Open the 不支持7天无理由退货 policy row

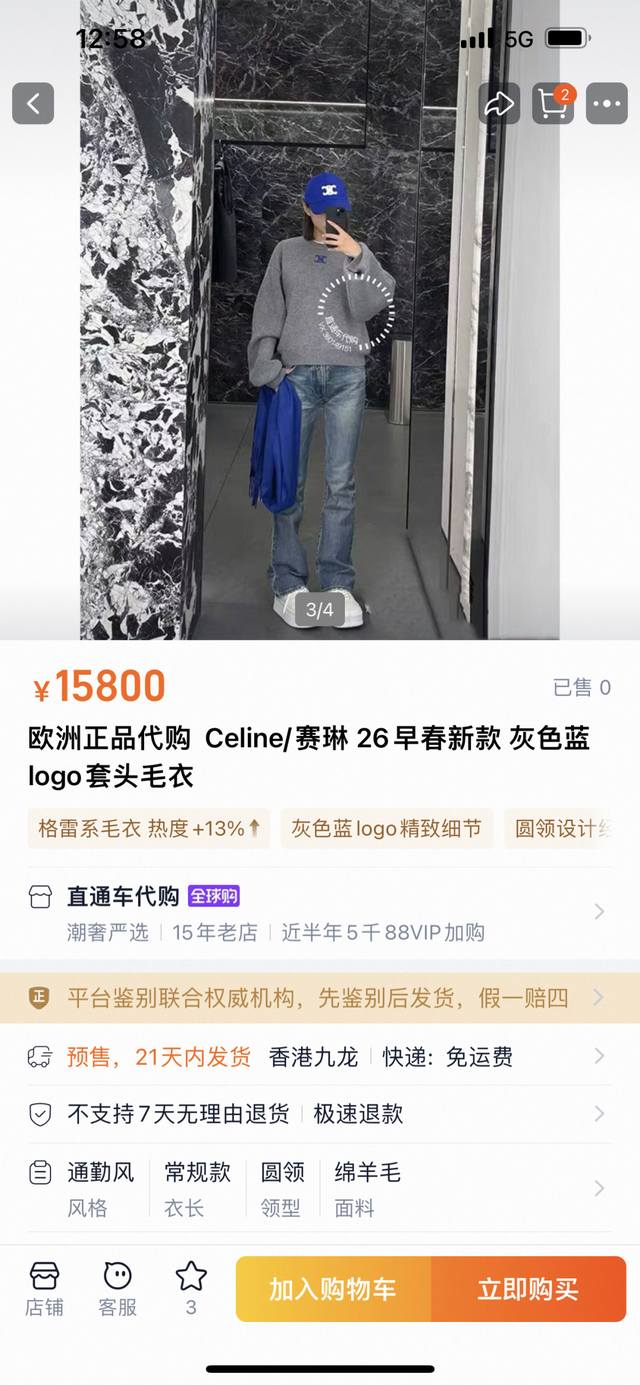(320, 1114)
